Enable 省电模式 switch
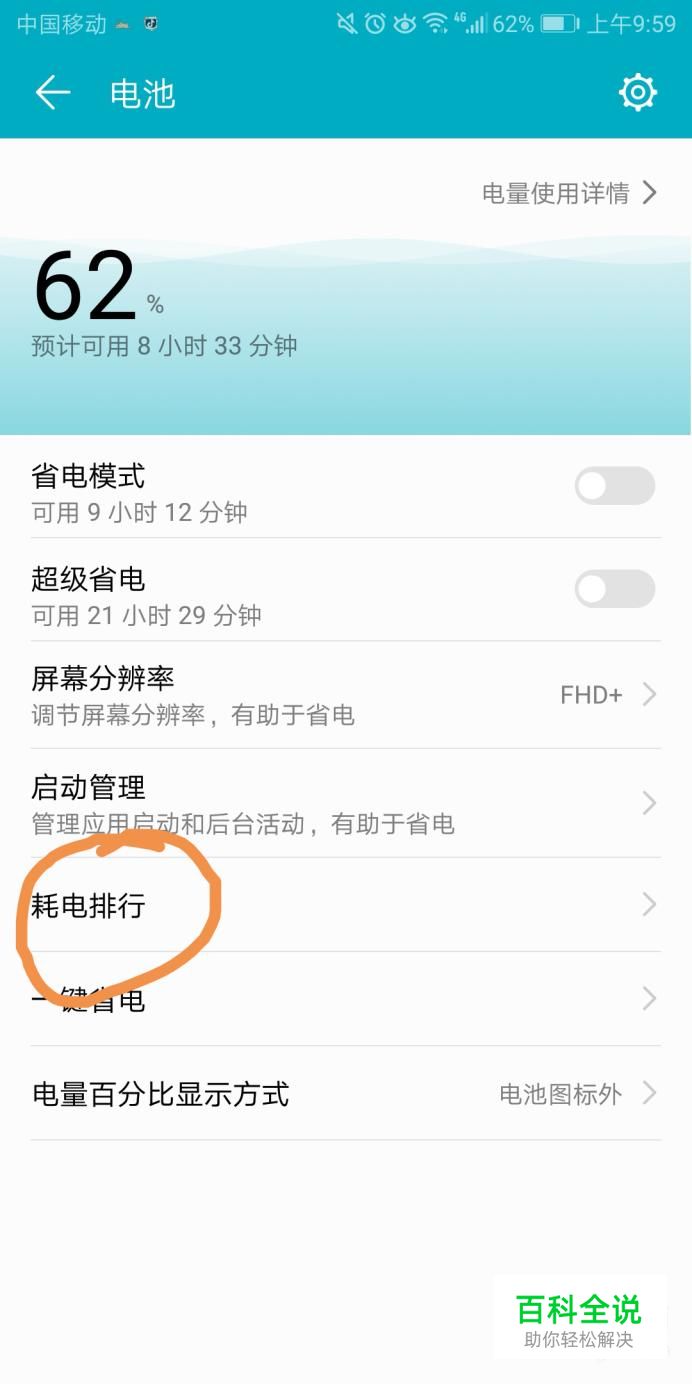 [614, 486]
